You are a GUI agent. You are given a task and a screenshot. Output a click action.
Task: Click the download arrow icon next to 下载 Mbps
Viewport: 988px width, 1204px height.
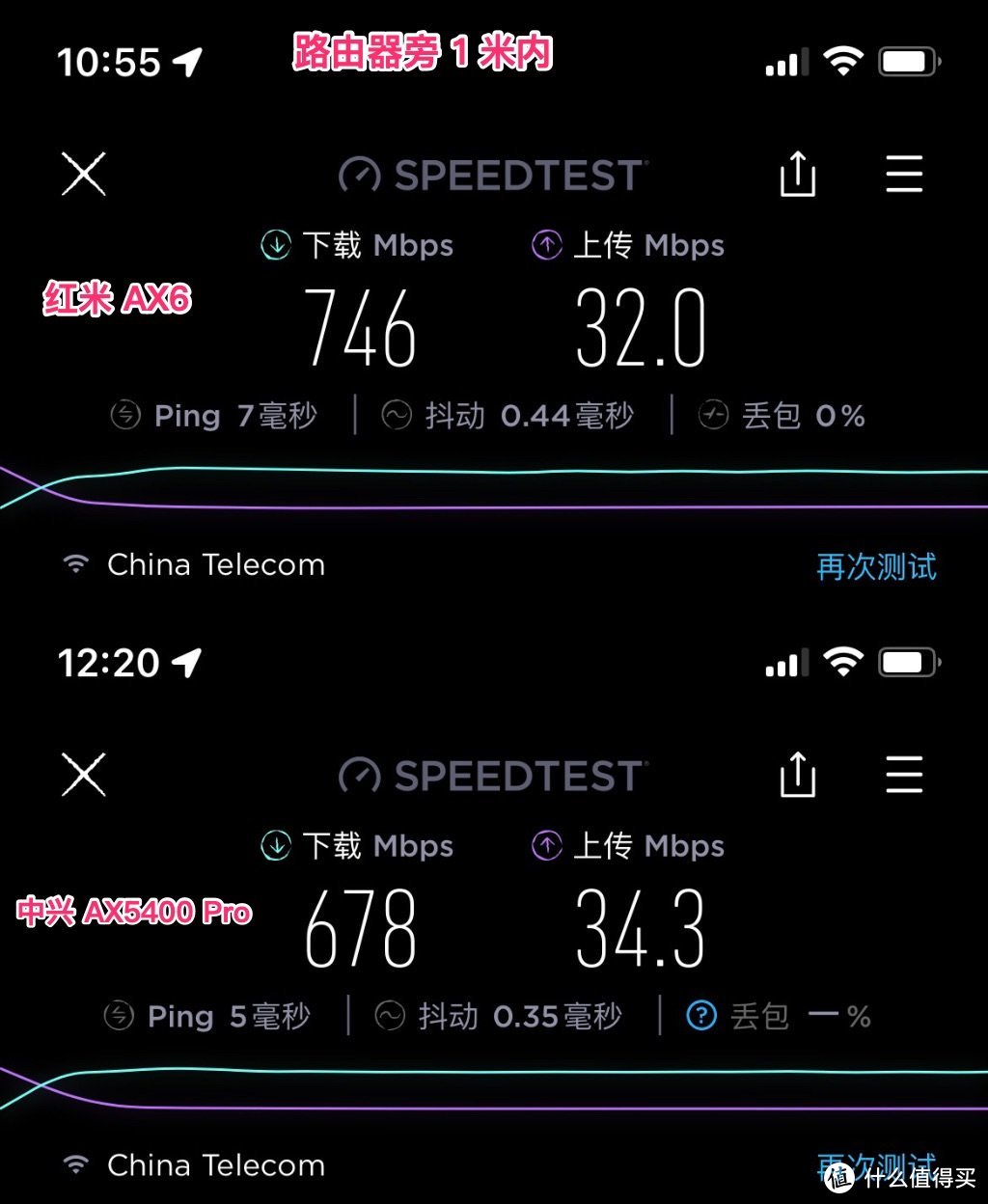(x=275, y=245)
